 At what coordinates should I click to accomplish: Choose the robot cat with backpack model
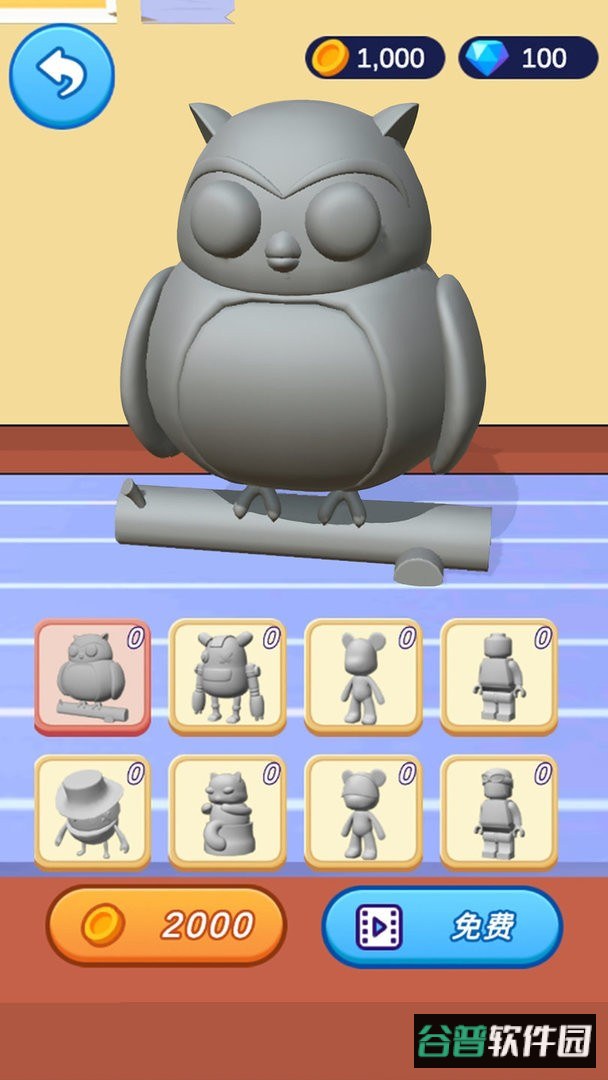coord(228,676)
